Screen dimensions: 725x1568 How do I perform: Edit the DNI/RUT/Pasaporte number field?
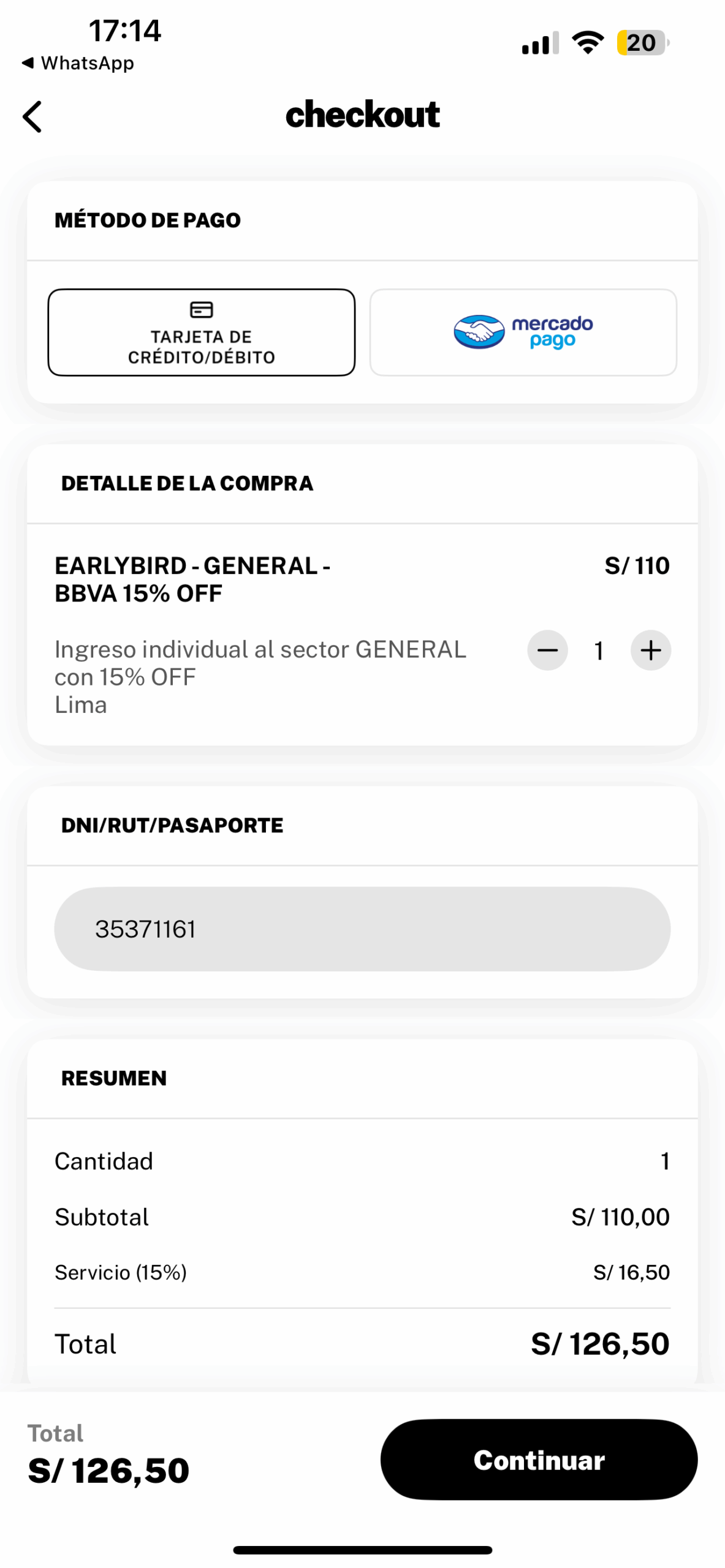362,929
